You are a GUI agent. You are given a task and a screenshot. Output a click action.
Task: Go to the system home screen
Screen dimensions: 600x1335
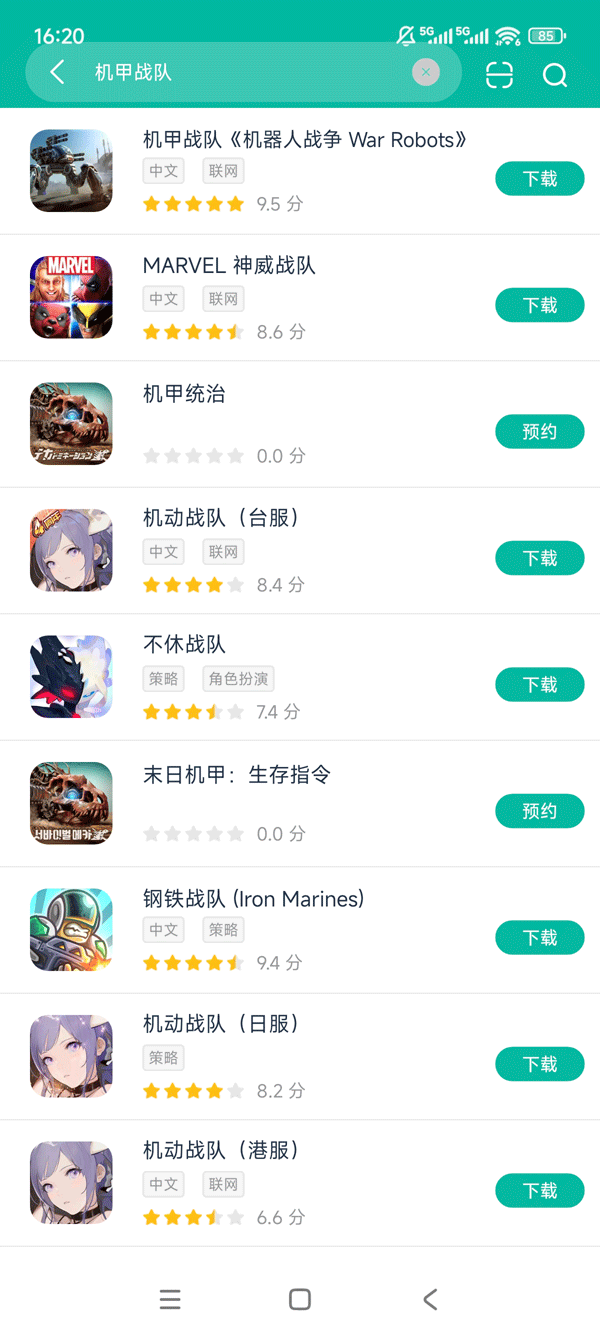pos(299,1299)
